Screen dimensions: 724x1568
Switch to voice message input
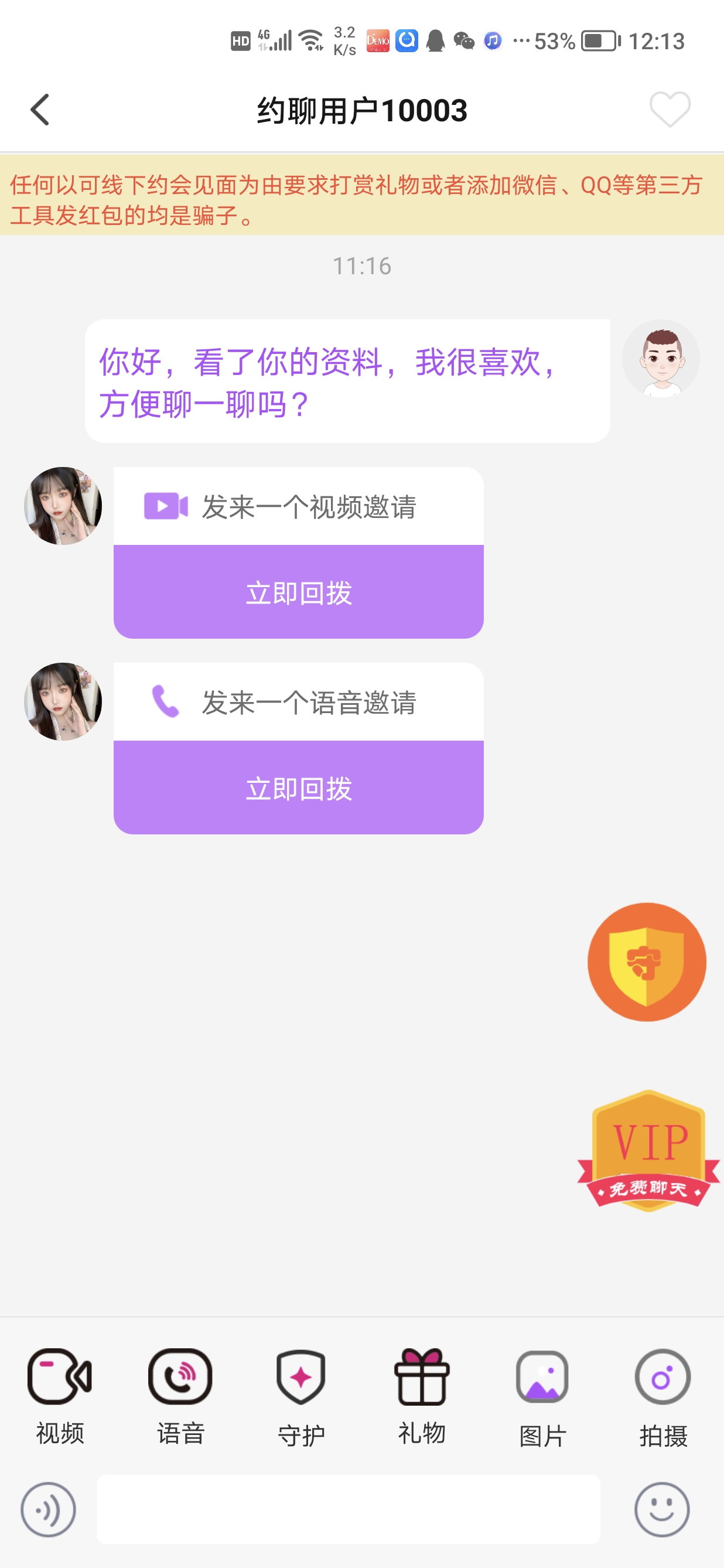[48, 1509]
